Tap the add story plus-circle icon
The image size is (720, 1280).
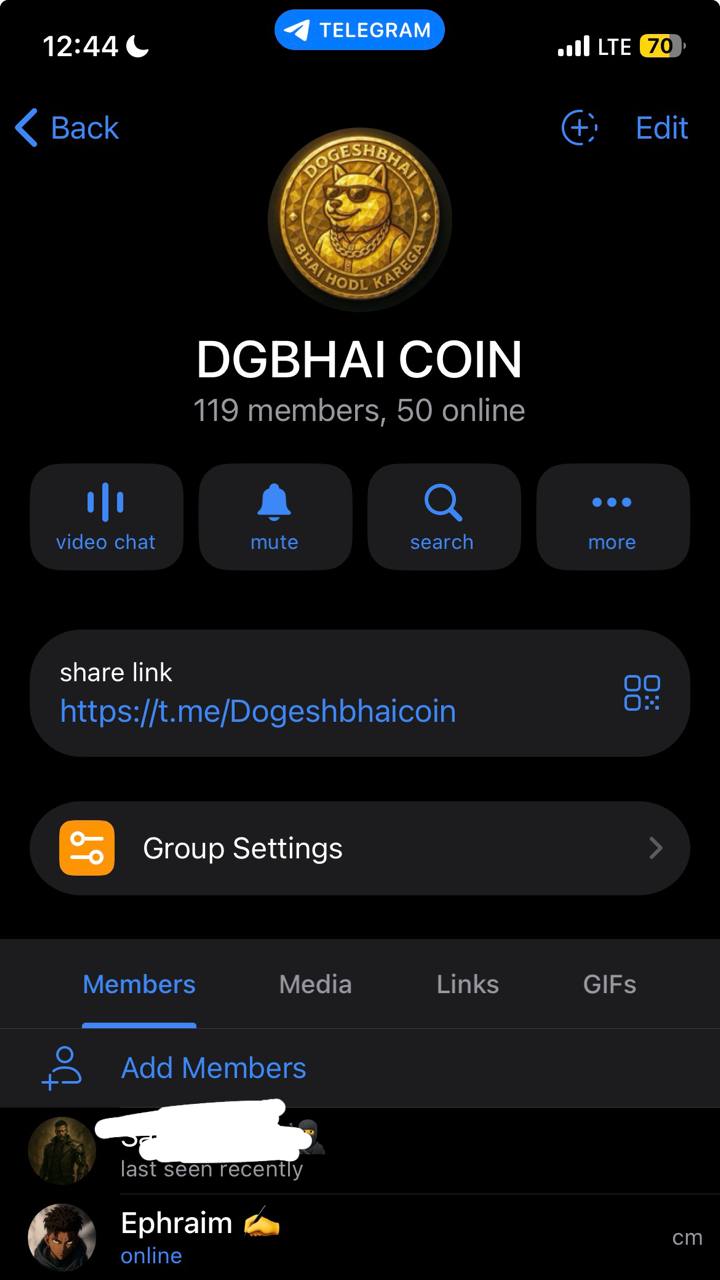coord(580,128)
